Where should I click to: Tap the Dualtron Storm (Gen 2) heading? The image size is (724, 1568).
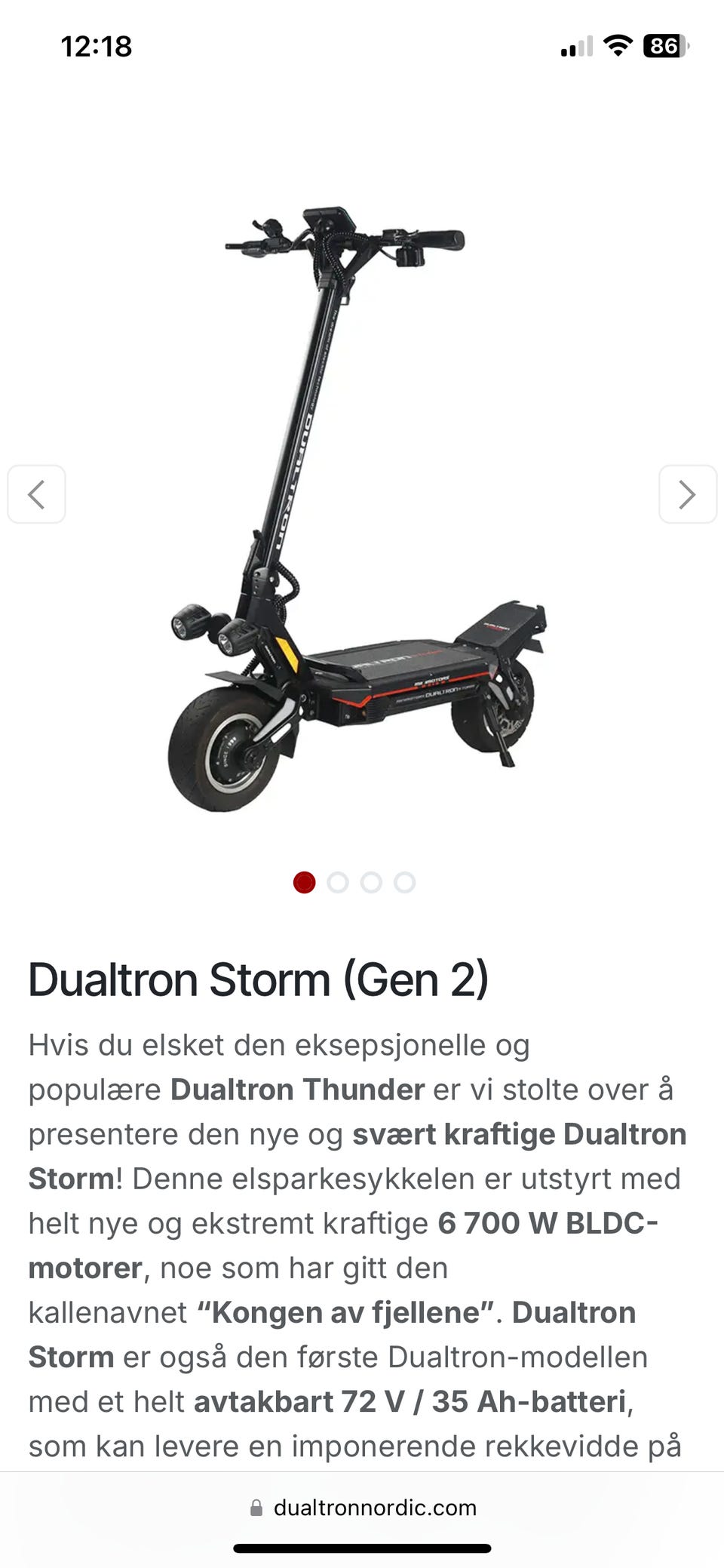[259, 979]
